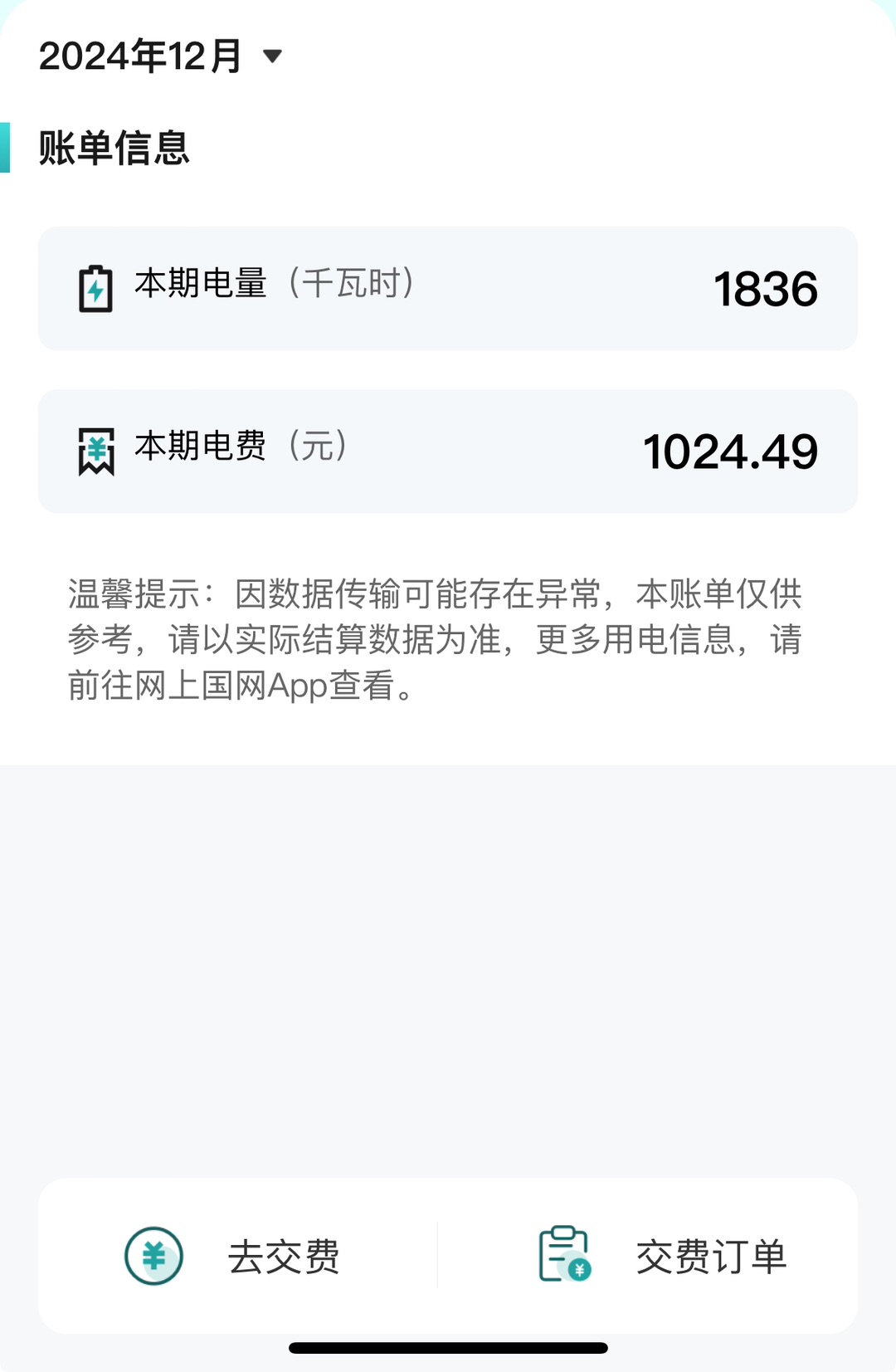This screenshot has height=1372, width=896.
Task: Open the 2024年12月 month dropdown
Action: (162, 56)
